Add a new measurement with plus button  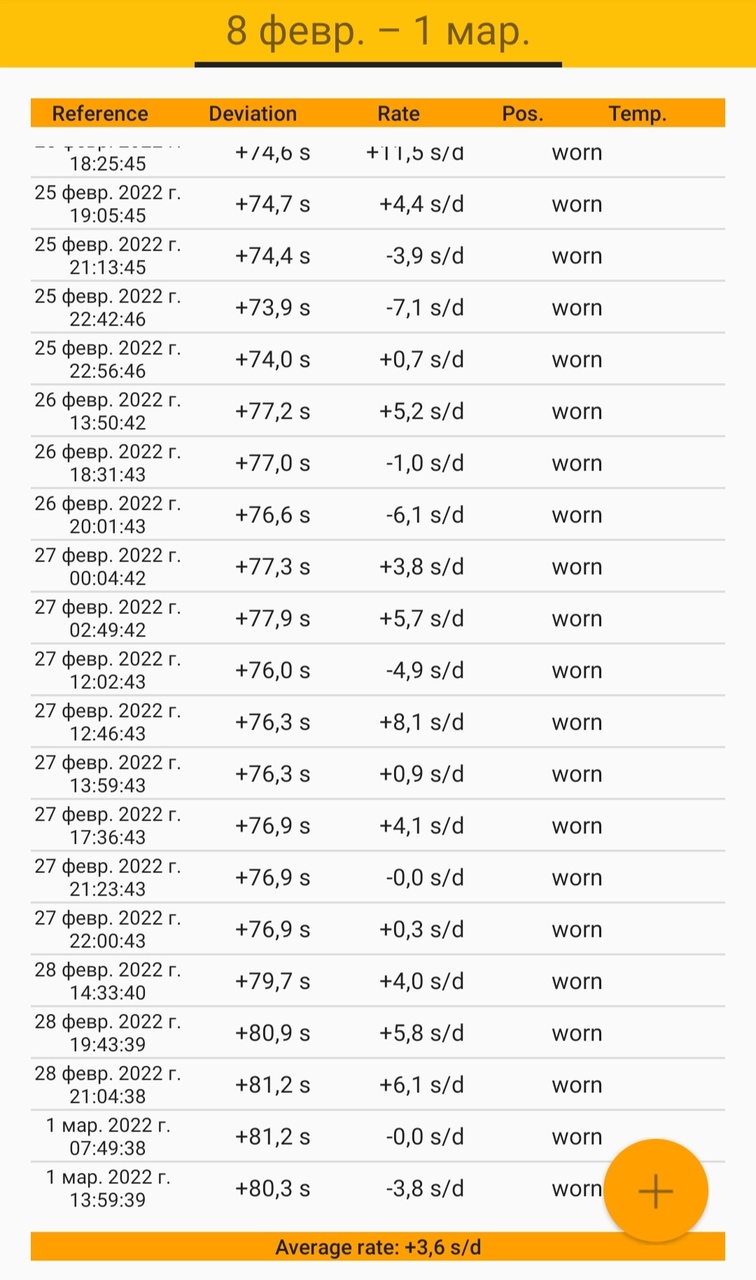[656, 1191]
